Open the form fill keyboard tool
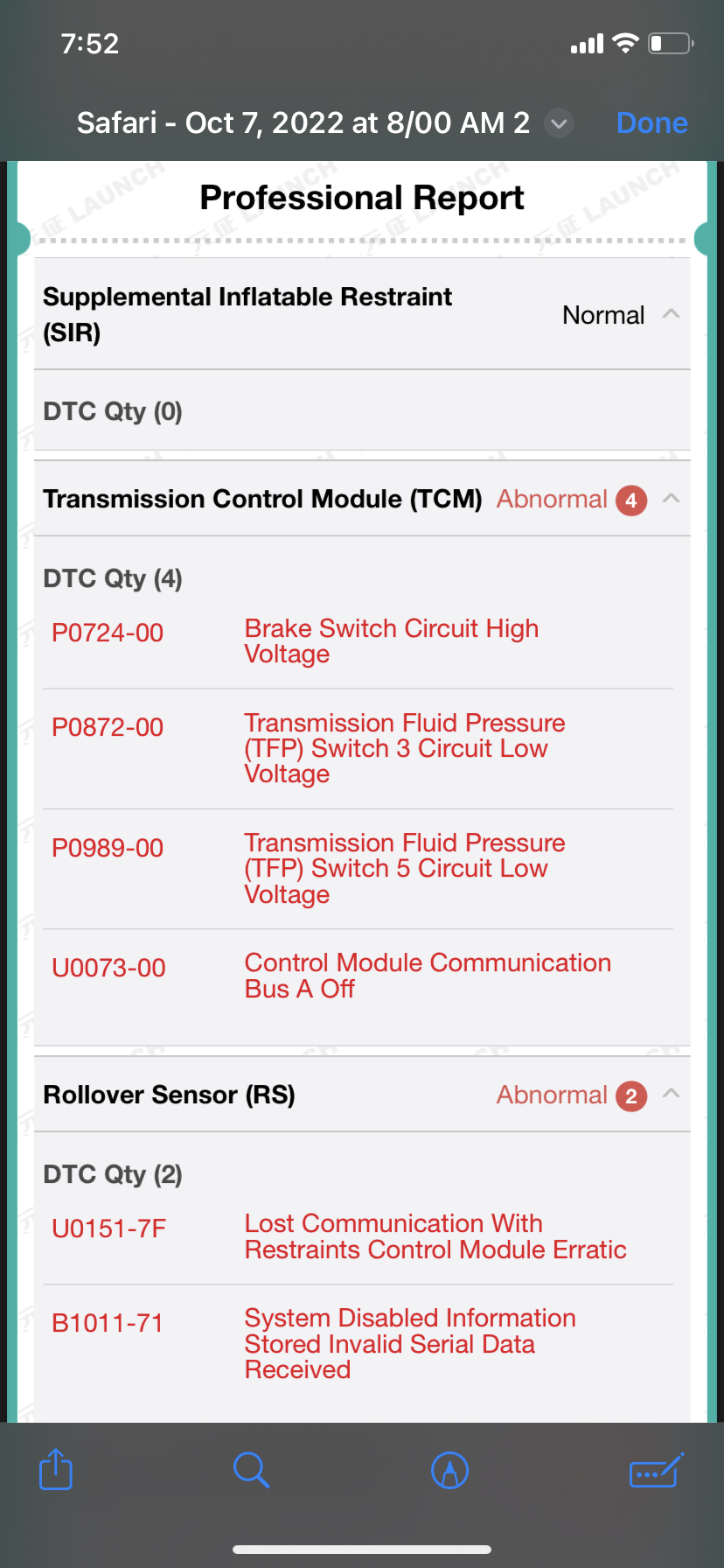The height and width of the screenshot is (1568, 724). (x=655, y=1470)
